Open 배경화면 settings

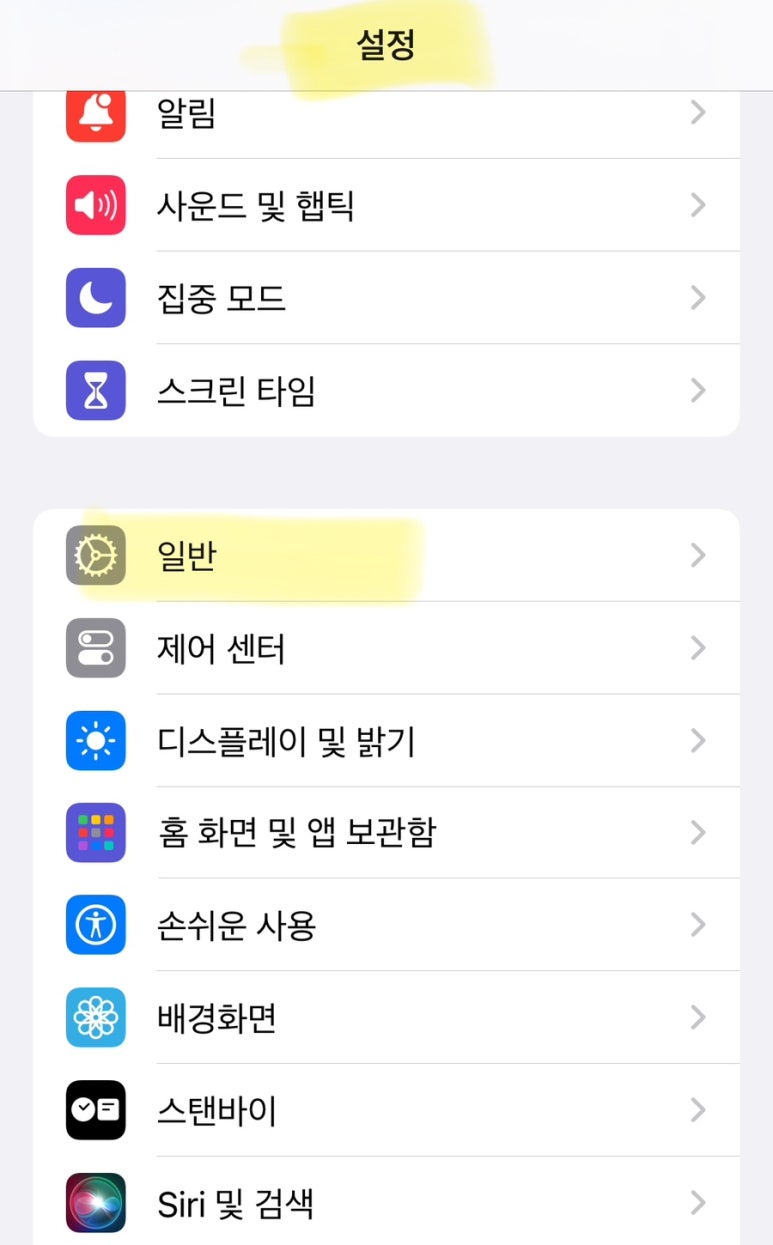click(x=386, y=1017)
